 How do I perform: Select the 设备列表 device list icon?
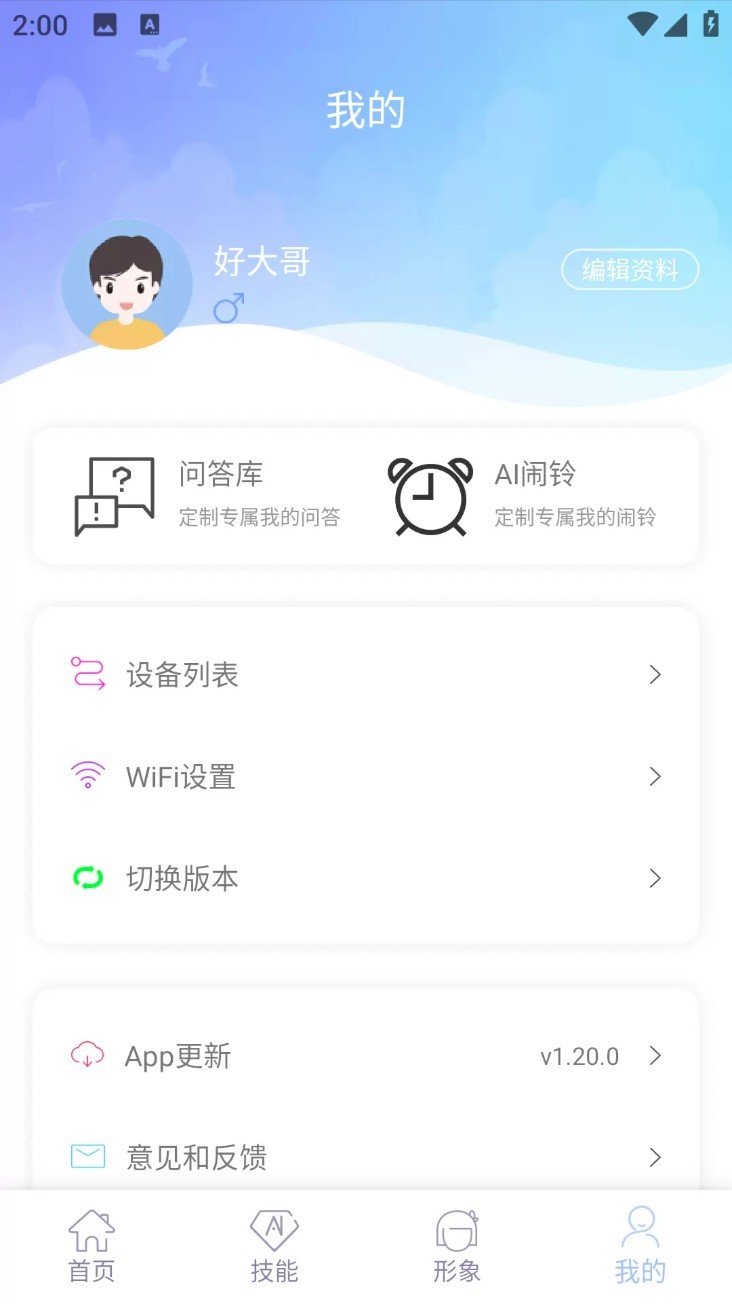tap(89, 675)
